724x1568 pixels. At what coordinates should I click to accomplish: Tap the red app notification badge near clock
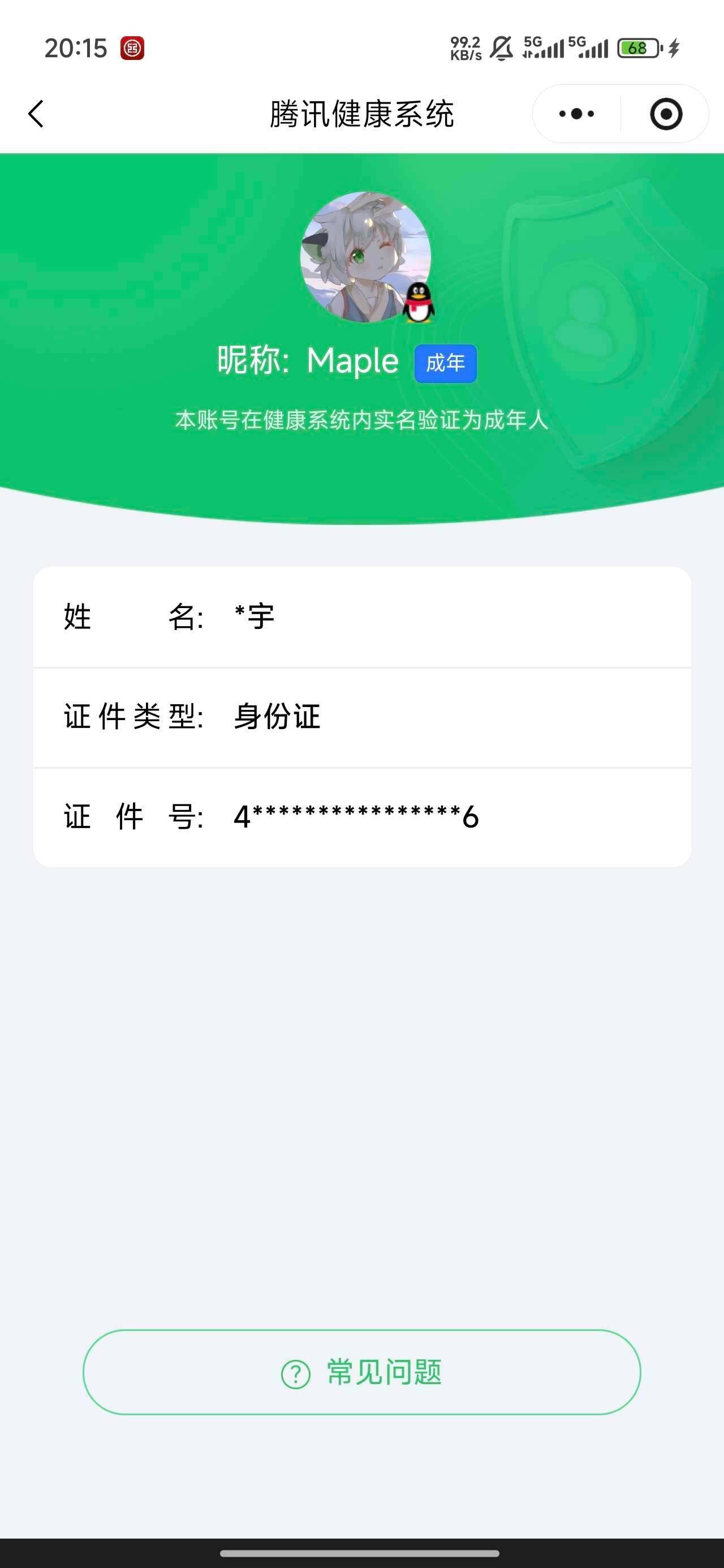tap(133, 48)
